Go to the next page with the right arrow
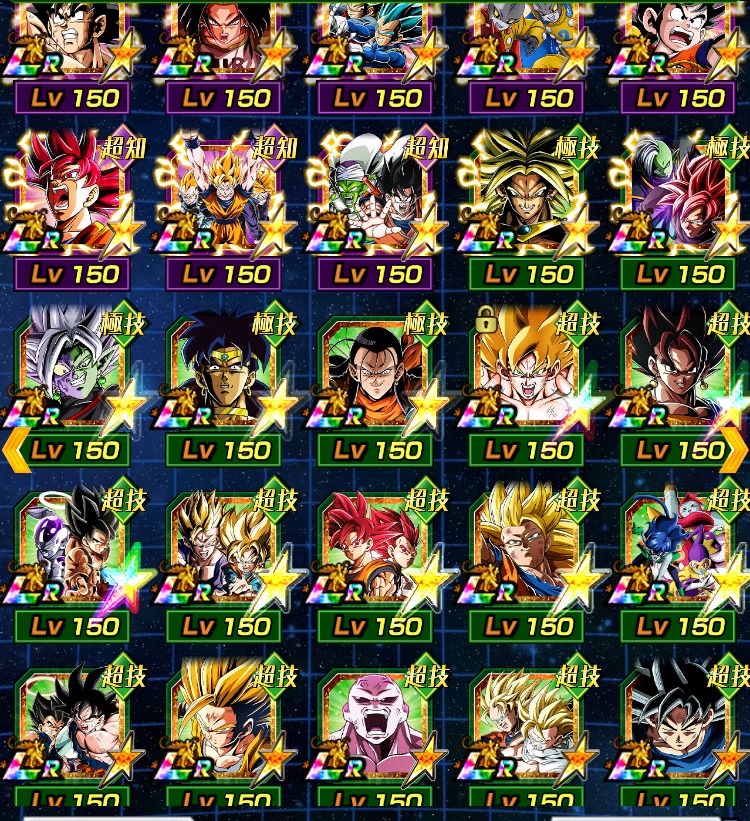The width and height of the screenshot is (750, 821). click(735, 452)
